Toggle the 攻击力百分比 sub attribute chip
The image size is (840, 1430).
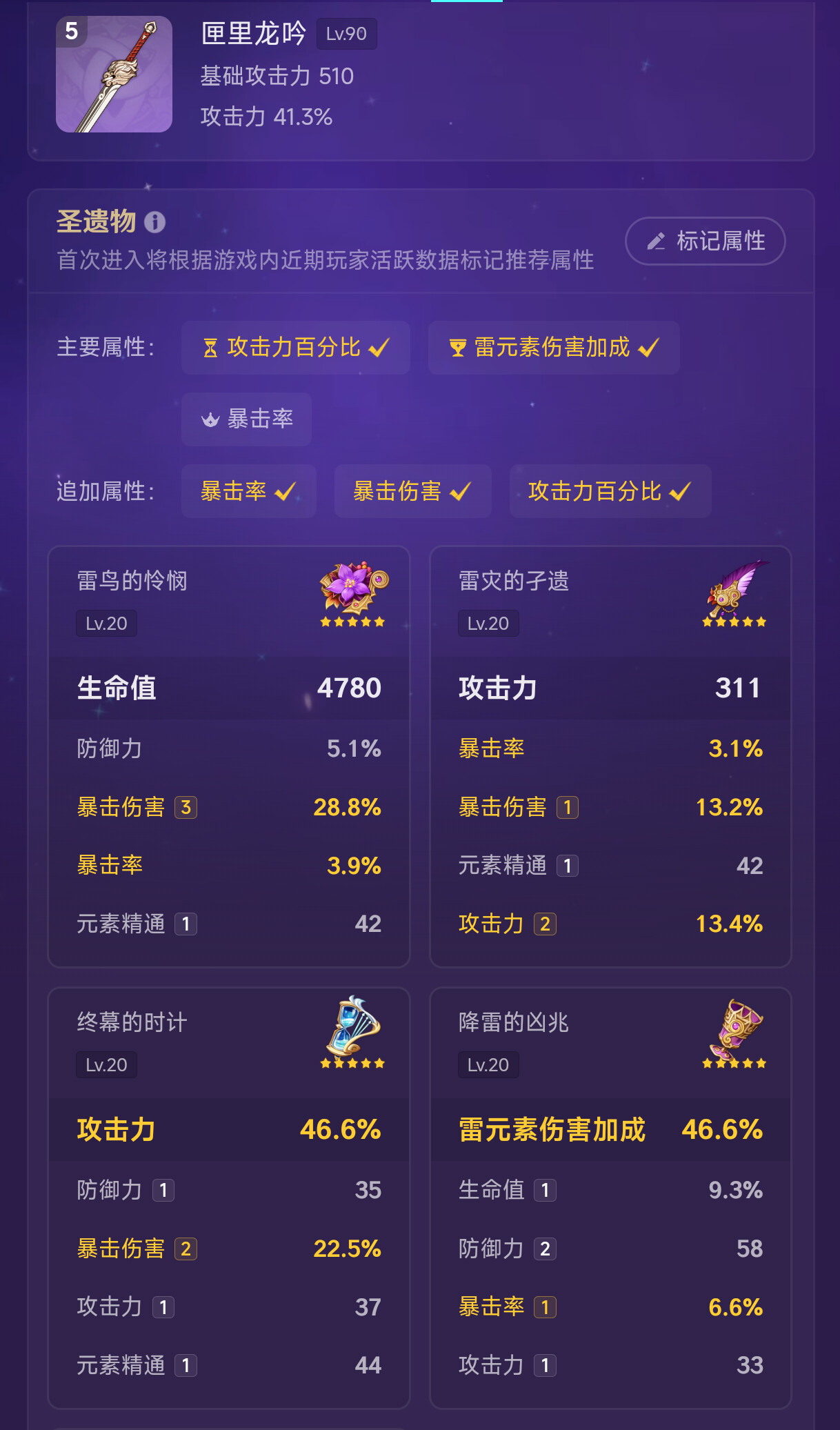pos(610,491)
